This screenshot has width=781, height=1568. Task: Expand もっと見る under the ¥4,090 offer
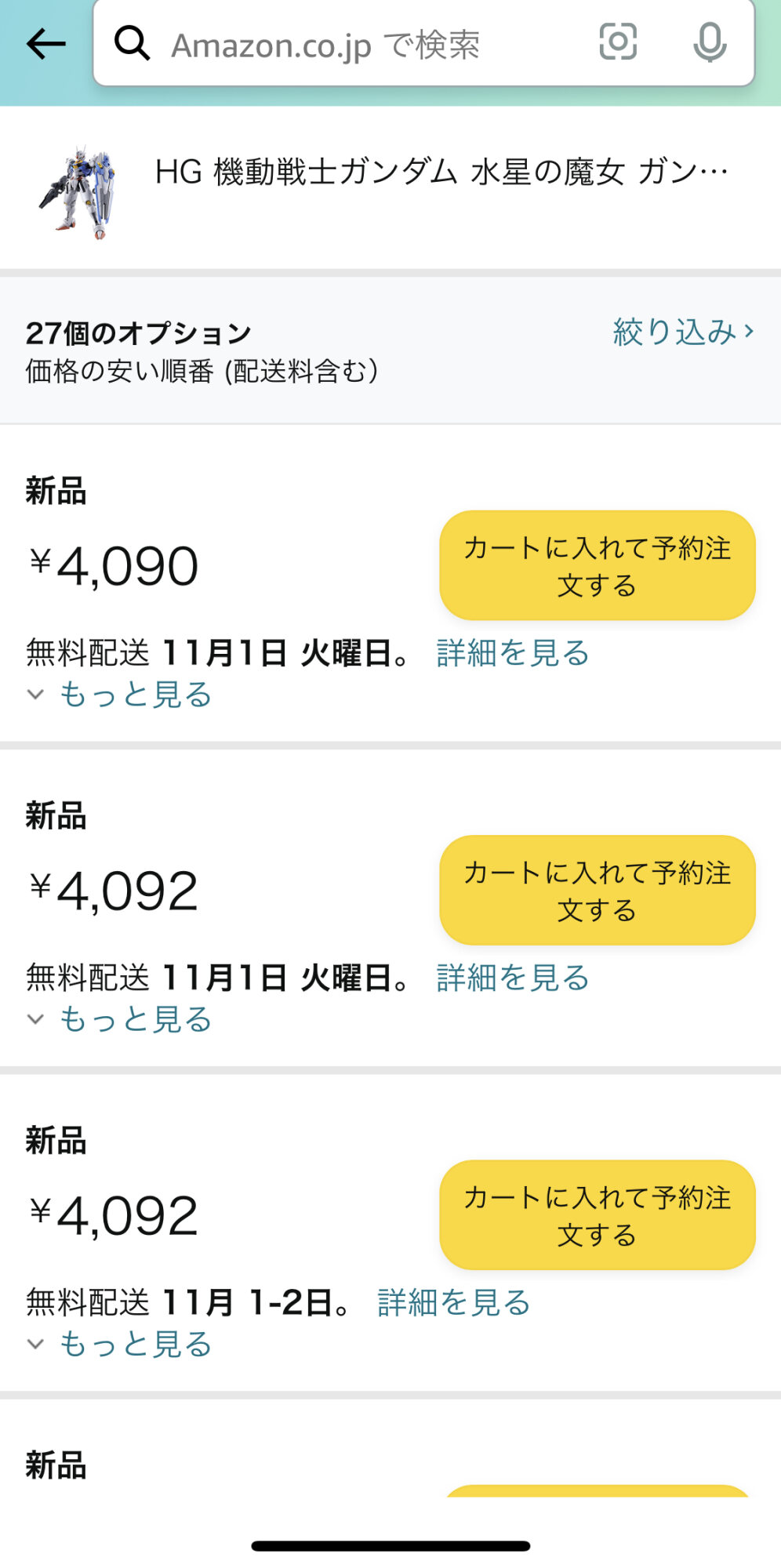tap(135, 695)
